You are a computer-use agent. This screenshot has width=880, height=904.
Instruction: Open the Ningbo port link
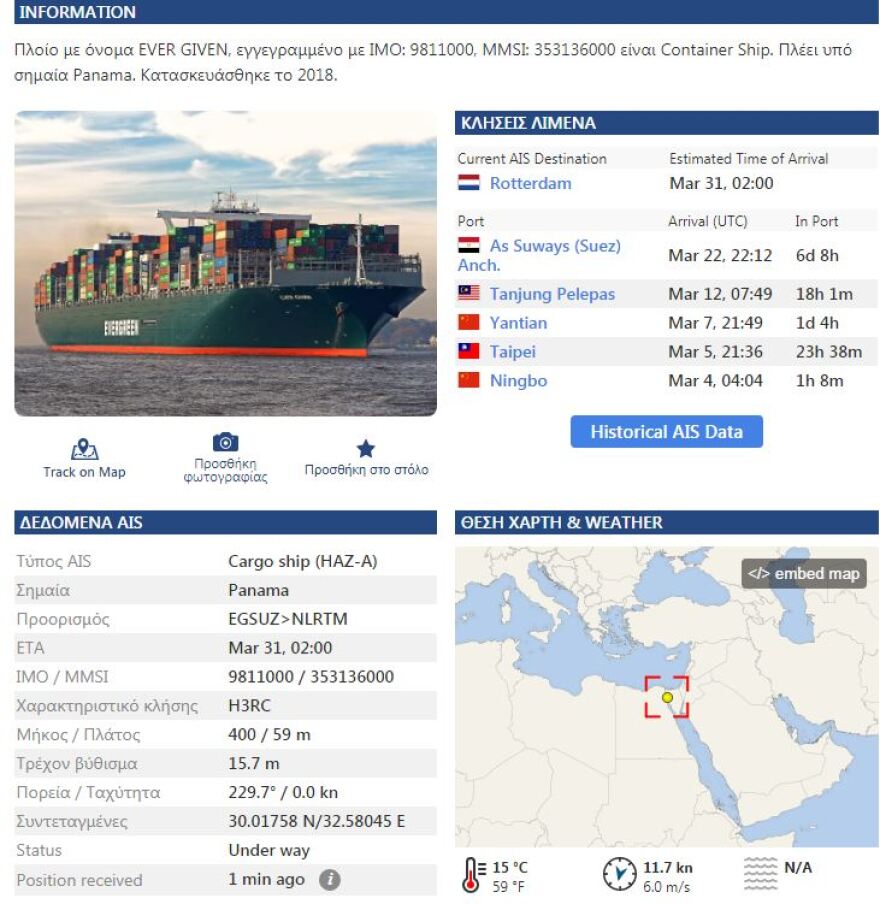click(x=518, y=381)
